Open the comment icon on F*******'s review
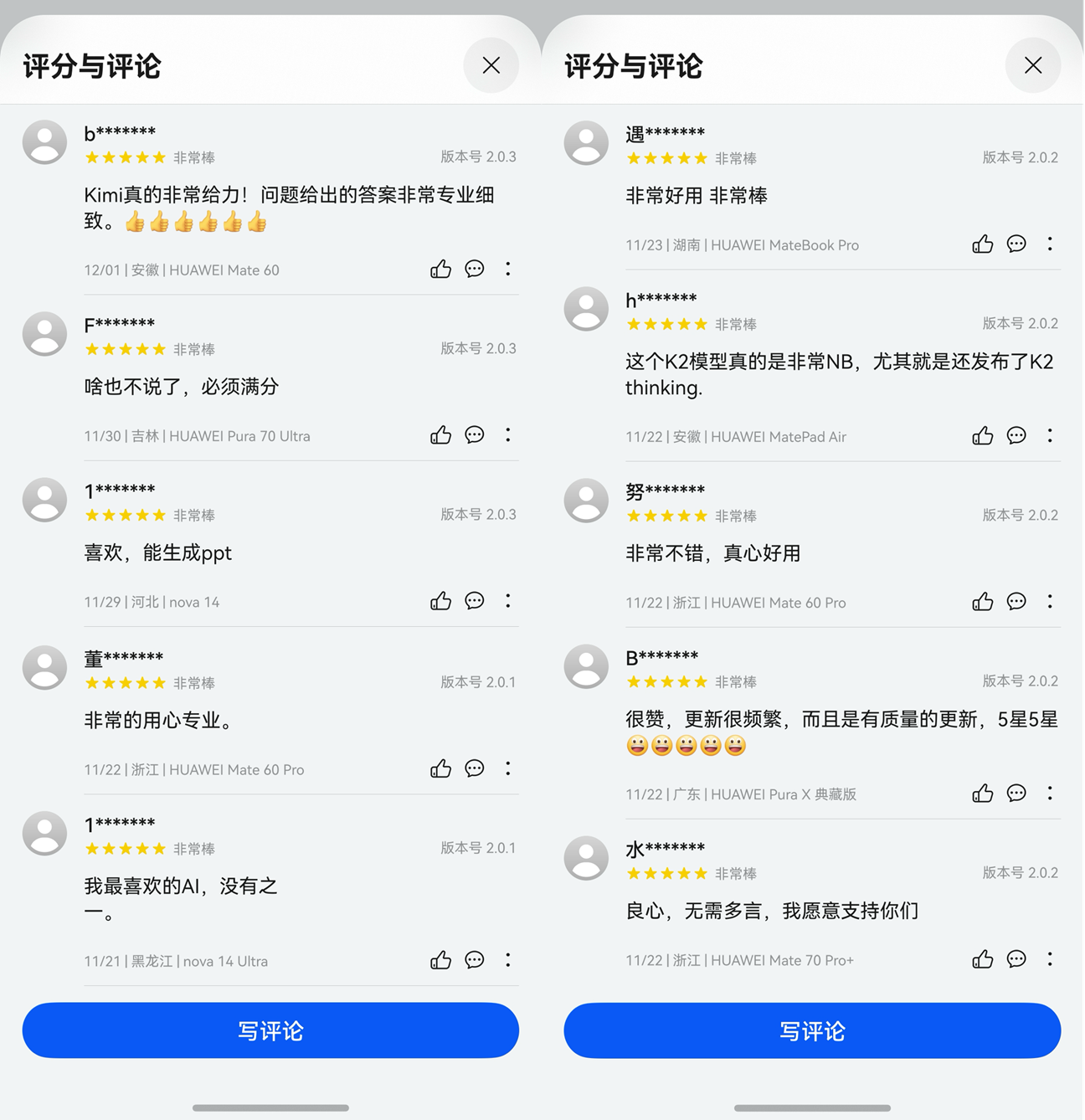Screen dimensions: 1085x1120 [x=475, y=434]
